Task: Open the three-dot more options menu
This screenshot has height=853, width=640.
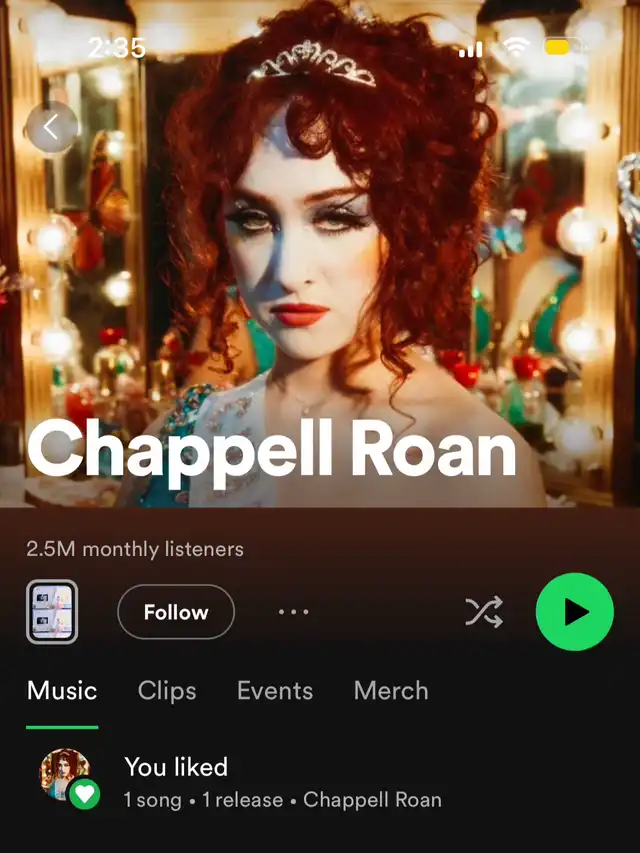Action: [x=293, y=612]
